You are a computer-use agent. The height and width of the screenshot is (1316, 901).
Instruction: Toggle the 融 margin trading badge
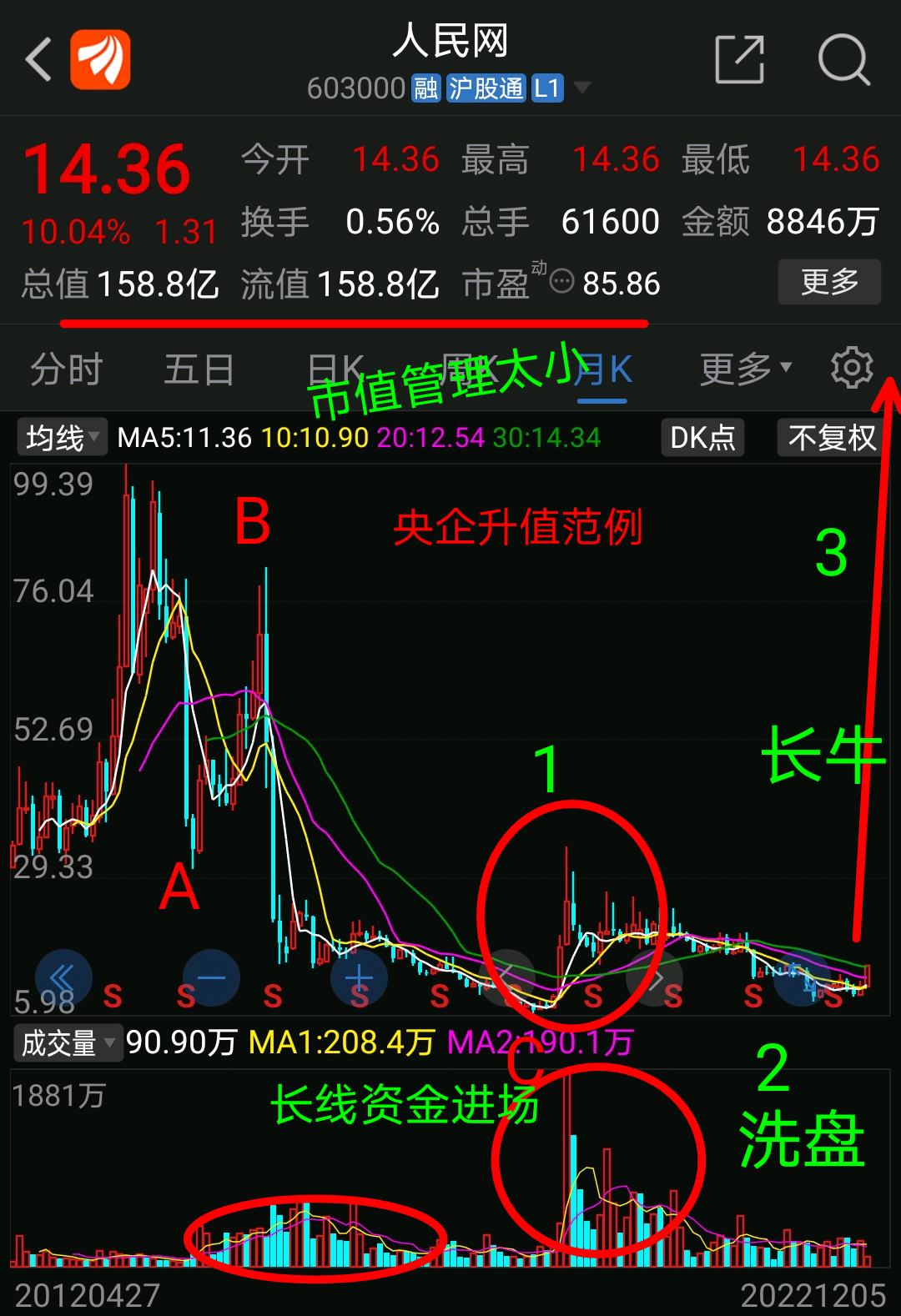(x=425, y=88)
